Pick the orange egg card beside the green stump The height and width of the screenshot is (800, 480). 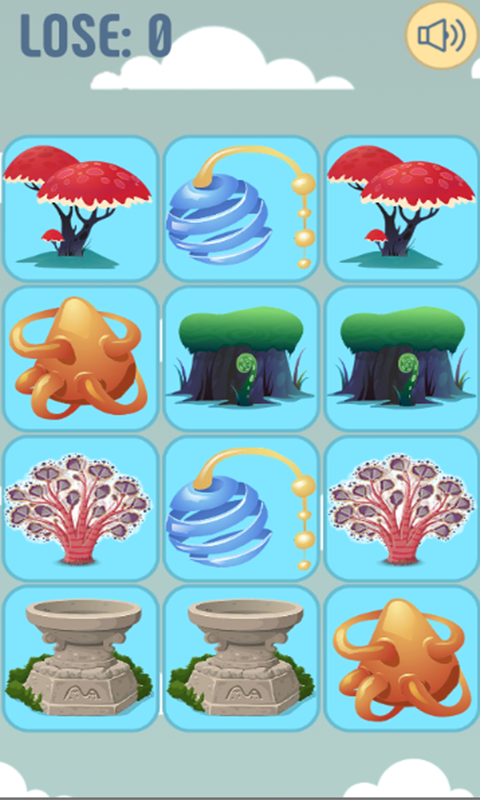(80, 359)
